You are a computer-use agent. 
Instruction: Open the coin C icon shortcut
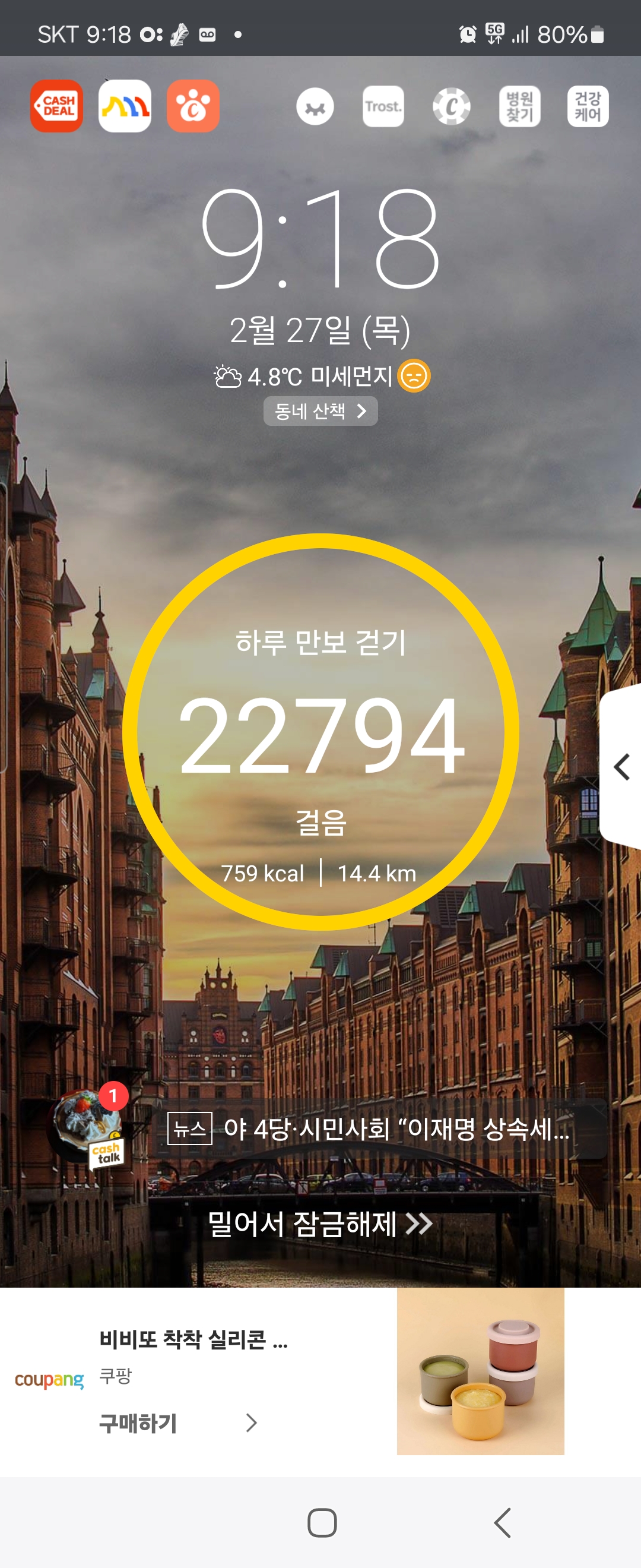pyautogui.click(x=451, y=106)
